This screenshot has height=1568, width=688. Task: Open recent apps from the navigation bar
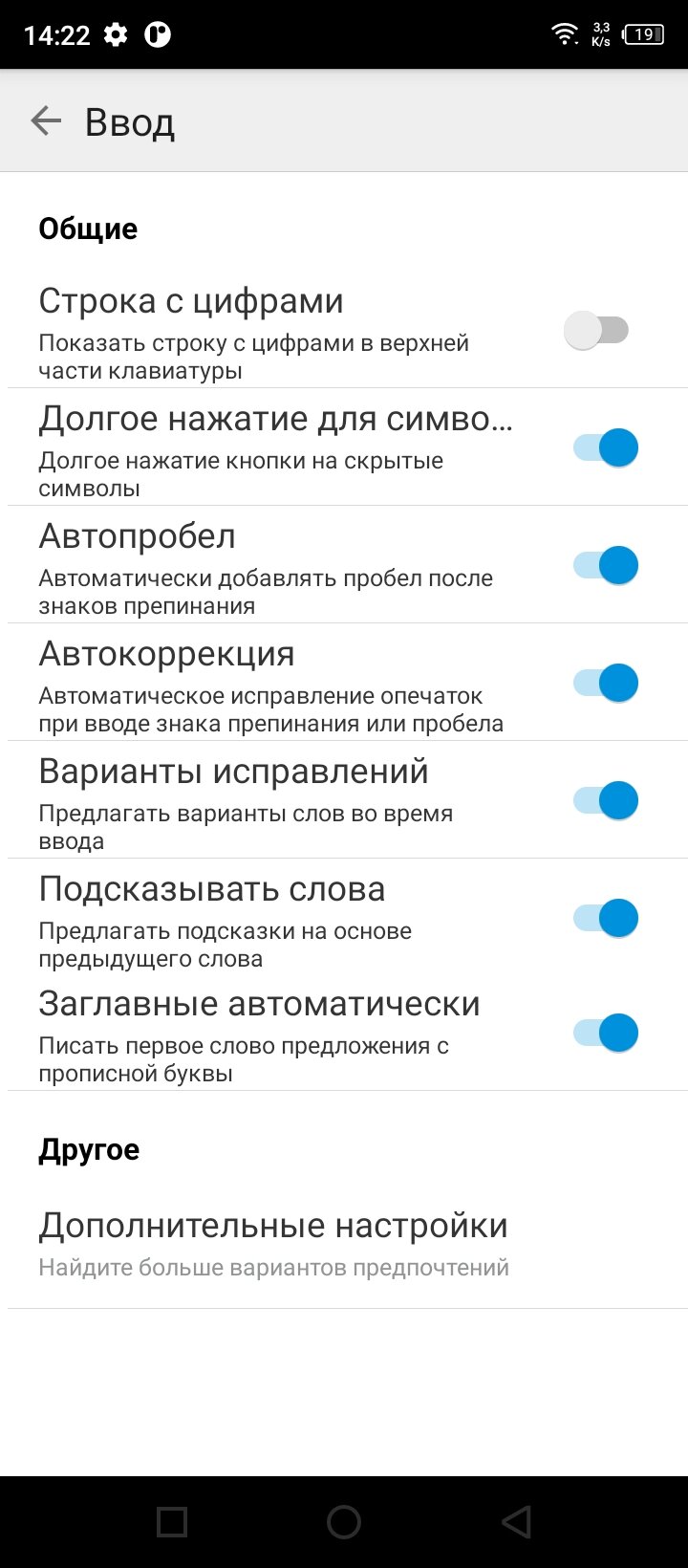171,1522
